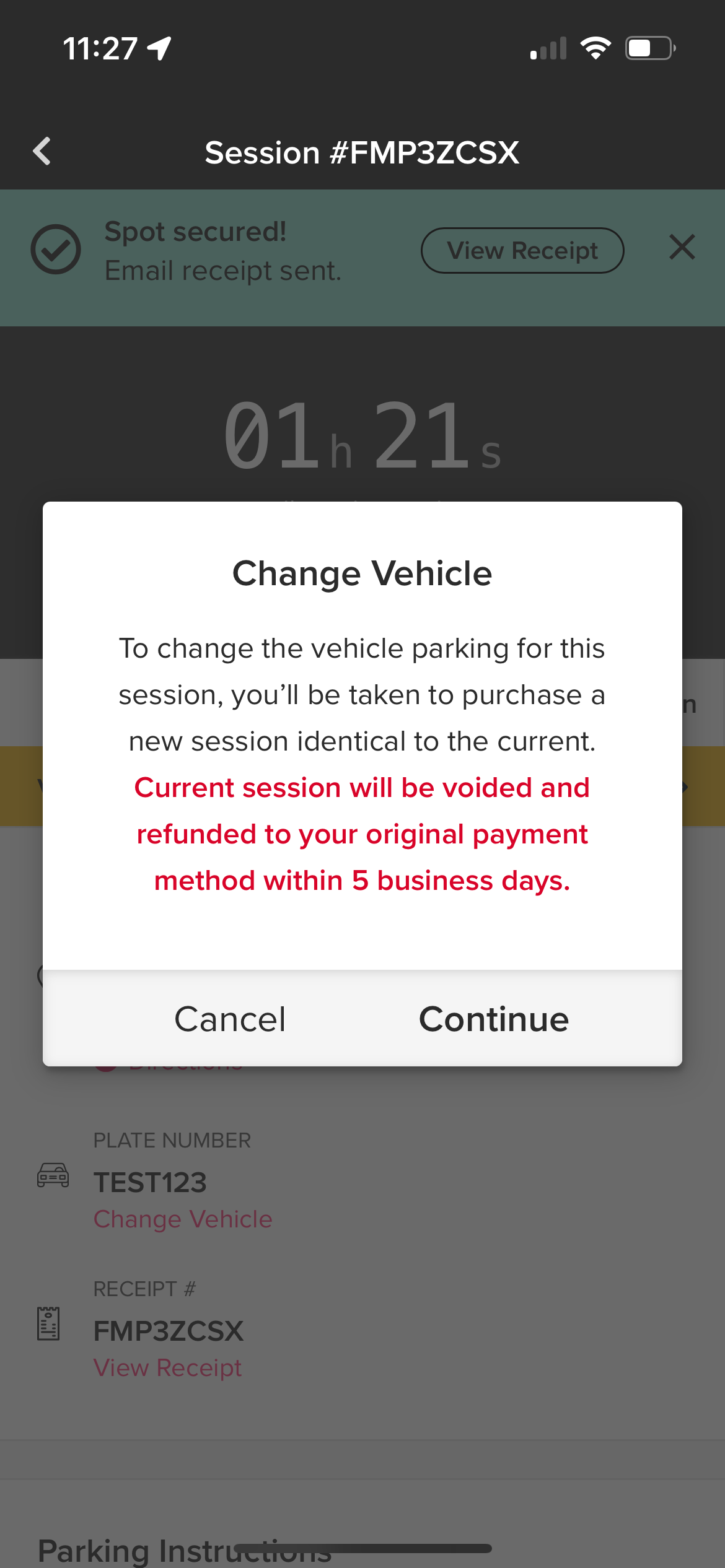Tap the location arrow in the status bar
The width and height of the screenshot is (725, 1568).
(x=159, y=48)
